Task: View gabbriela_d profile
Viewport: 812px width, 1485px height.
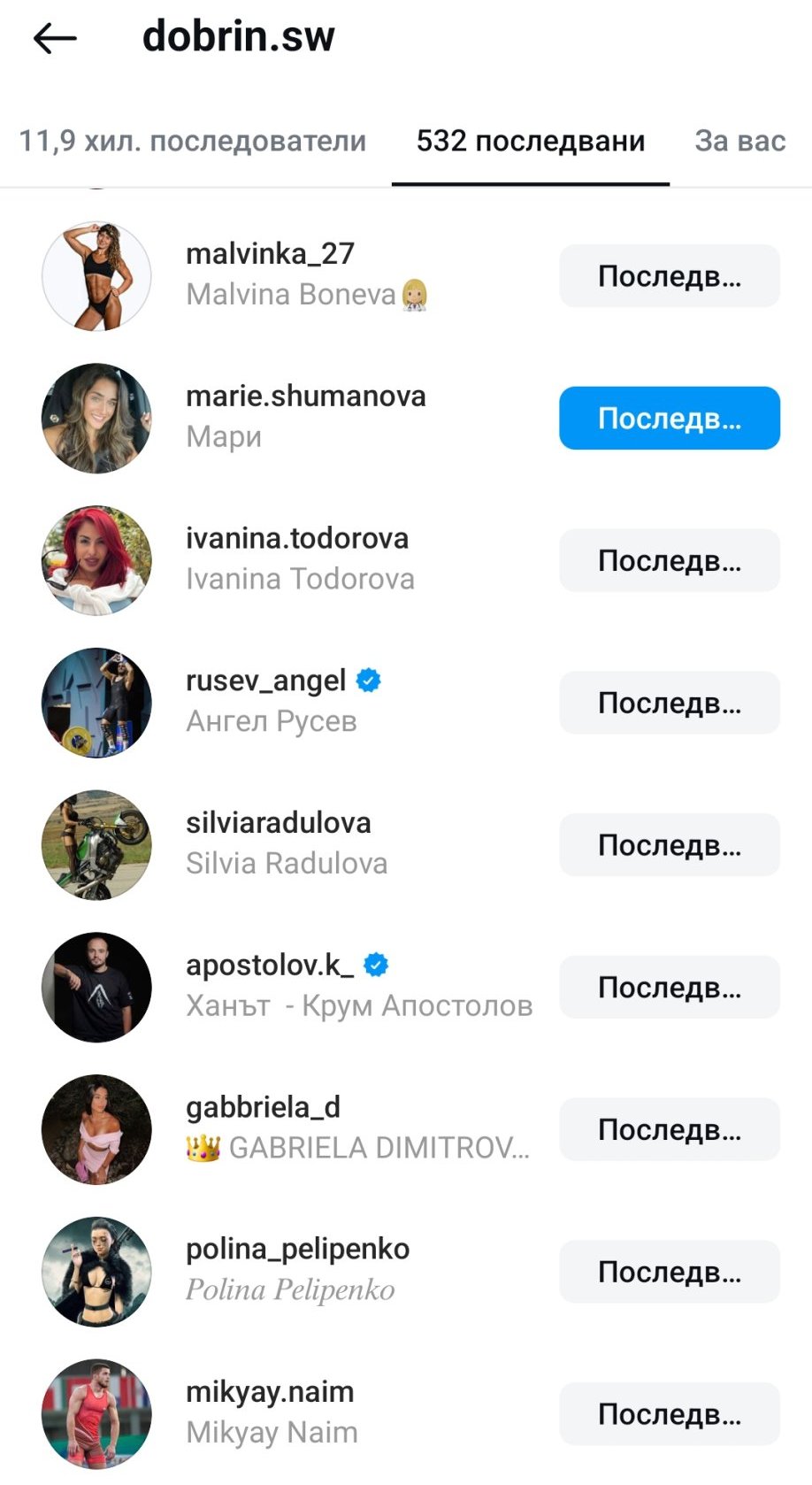Action: pos(263,1108)
